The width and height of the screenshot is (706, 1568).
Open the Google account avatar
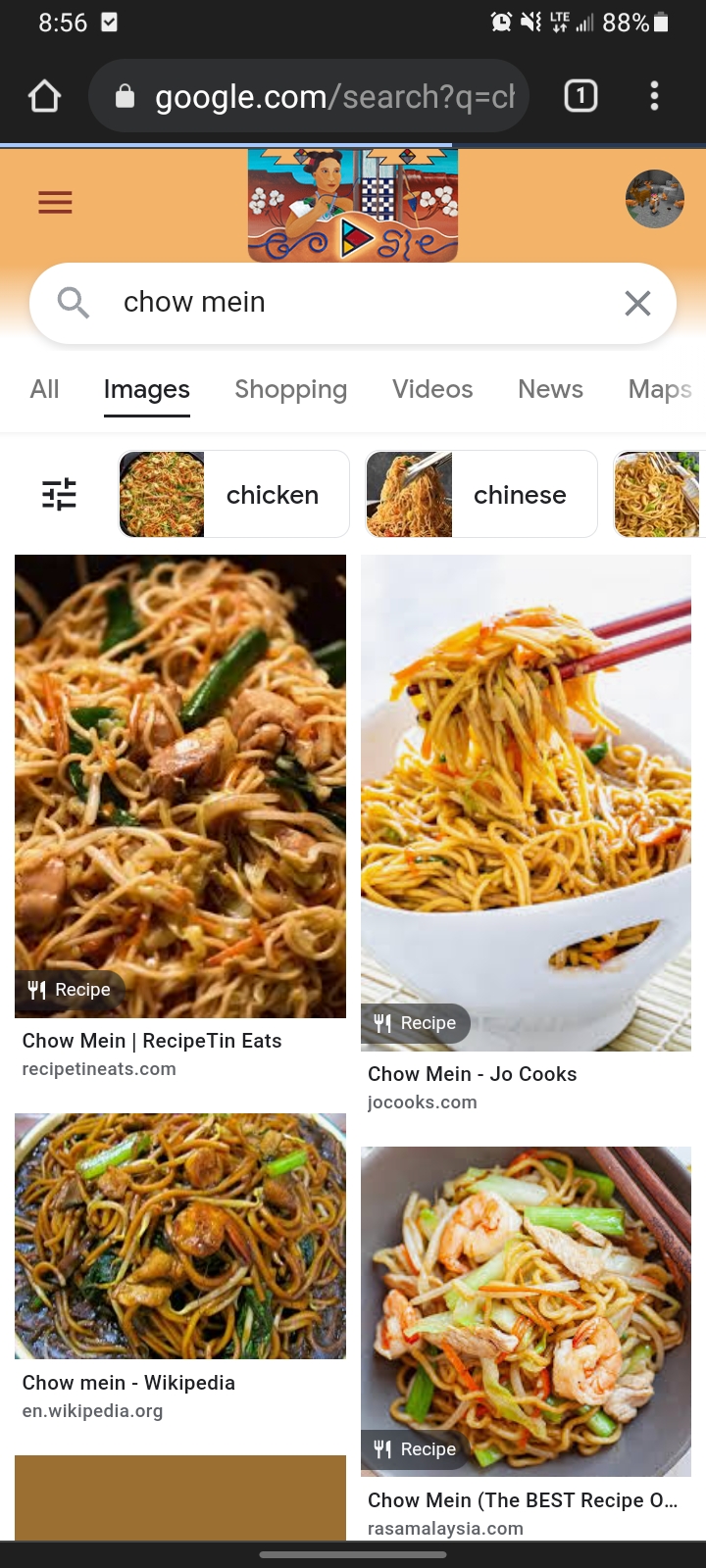[x=654, y=199]
